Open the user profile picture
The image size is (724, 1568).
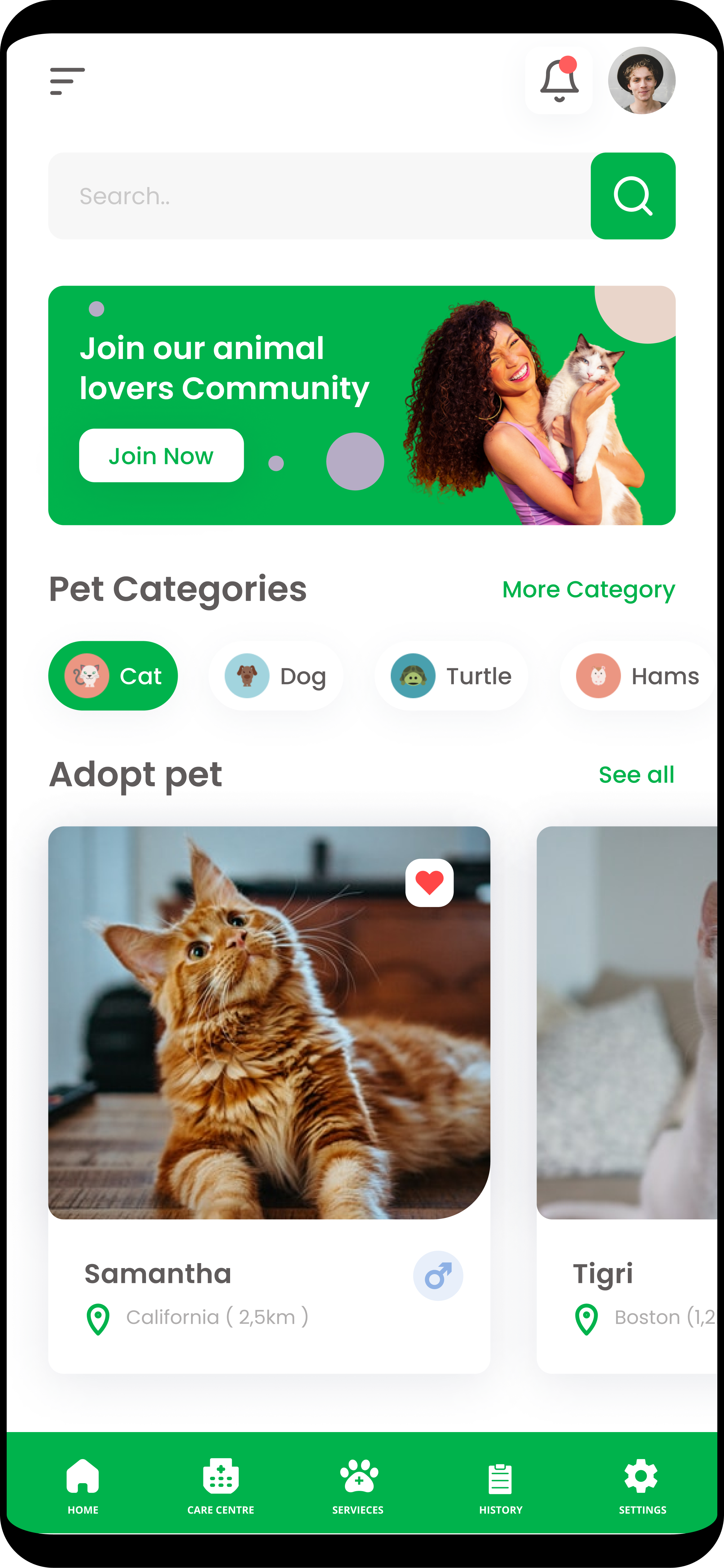[641, 81]
